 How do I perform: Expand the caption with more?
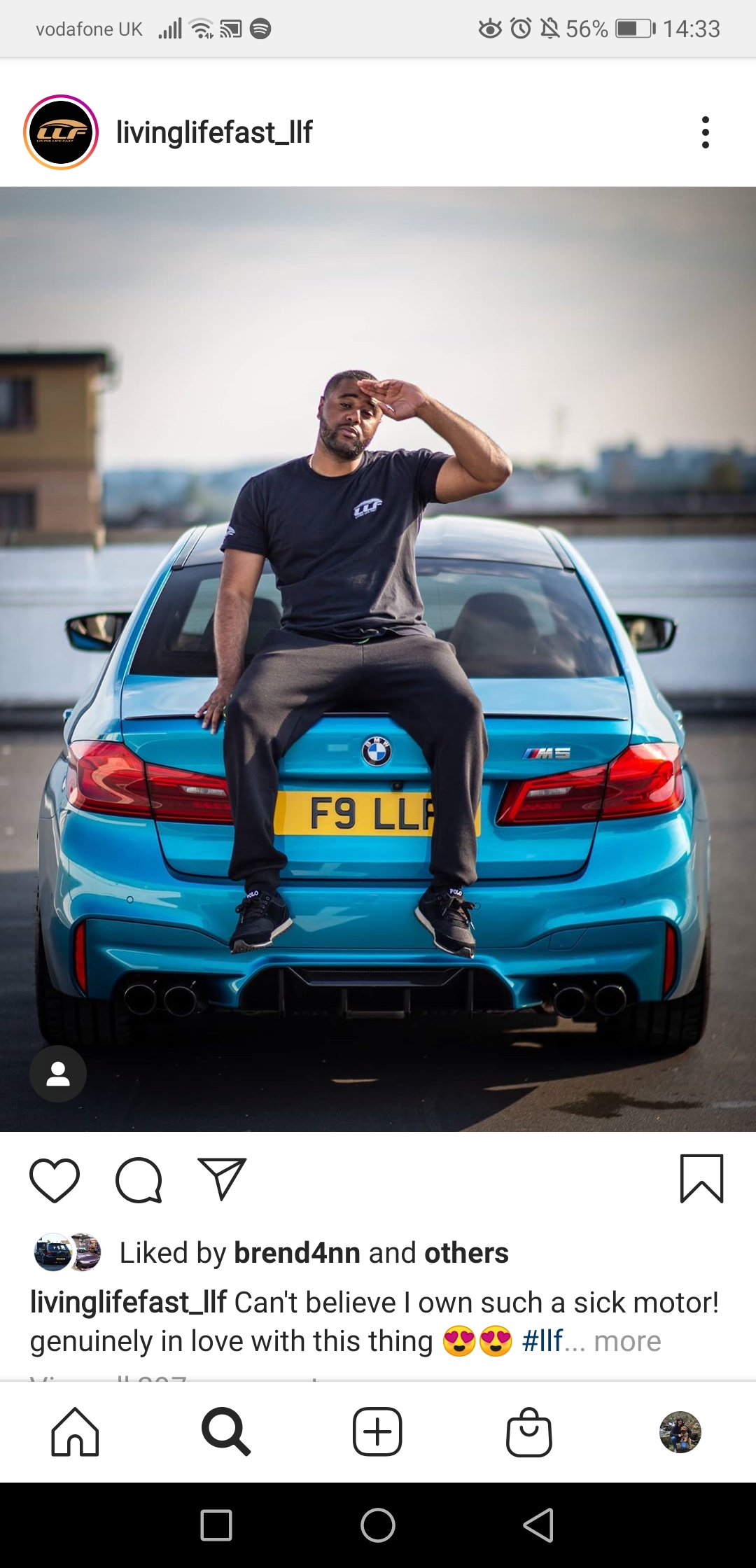[x=627, y=1341]
